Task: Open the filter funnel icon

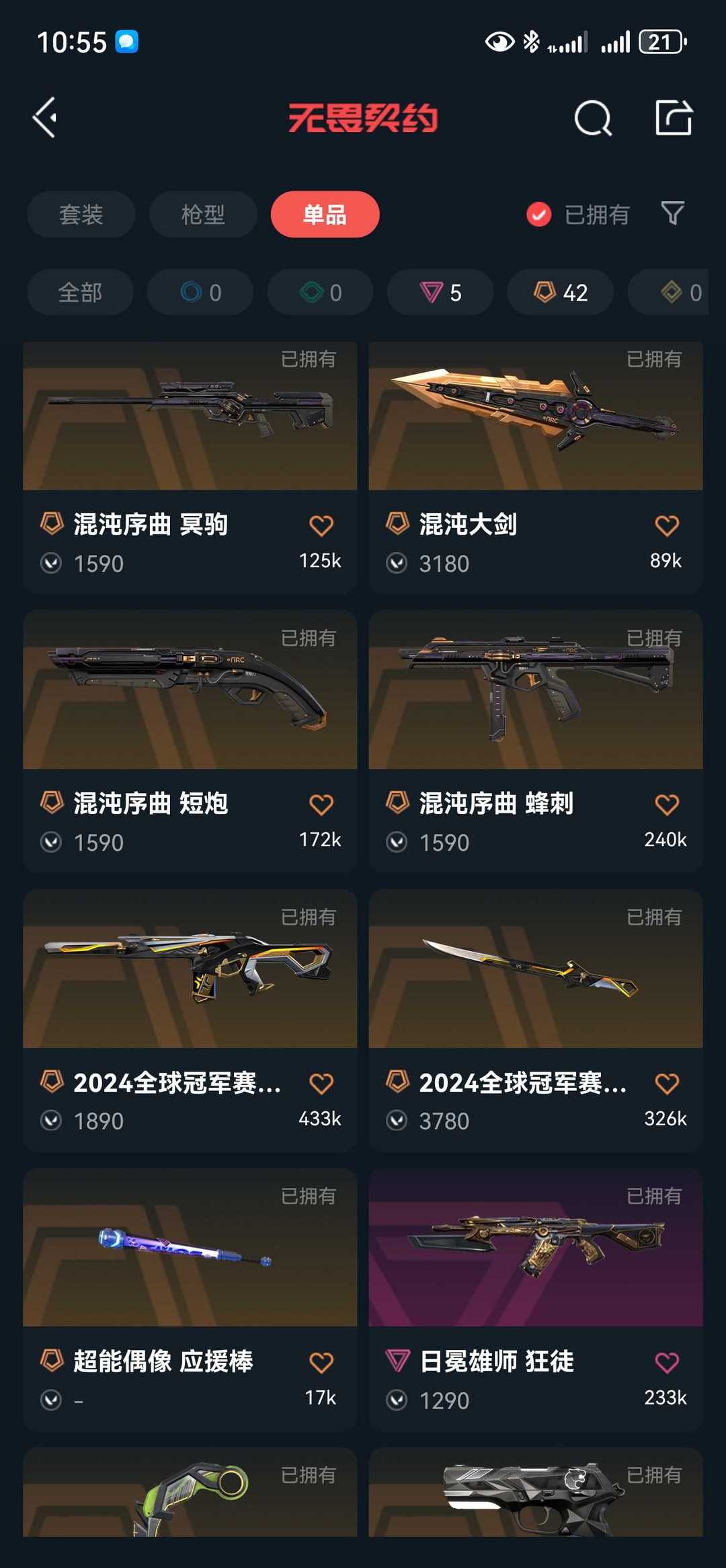Action: (672, 213)
